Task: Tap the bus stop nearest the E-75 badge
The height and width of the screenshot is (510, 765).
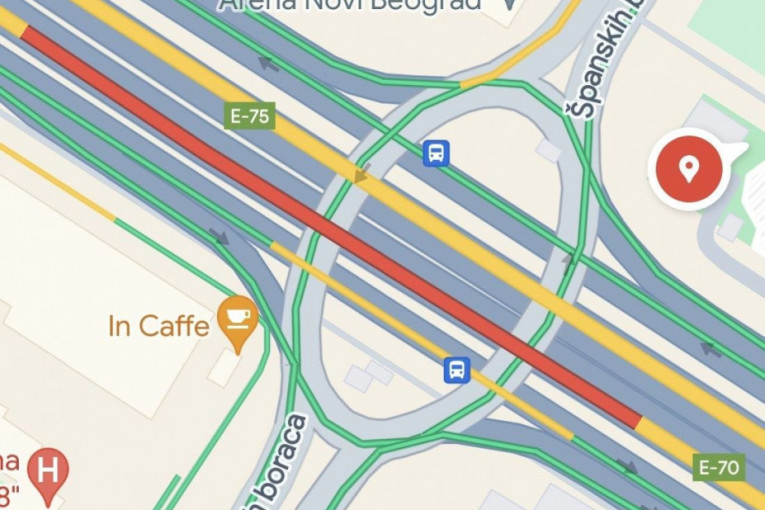Action: 436,153
